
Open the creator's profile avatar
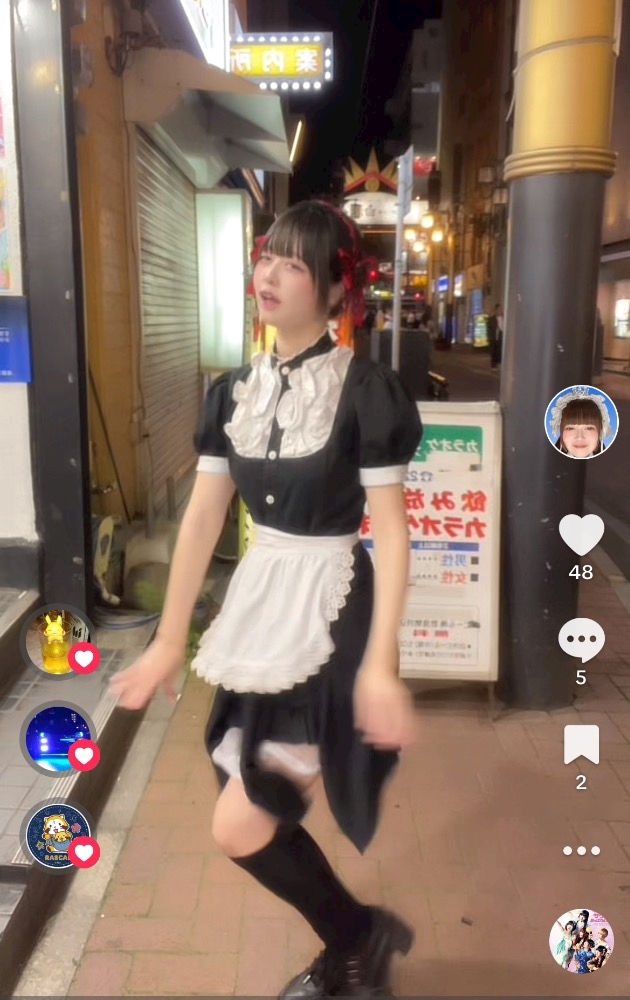coord(581,422)
